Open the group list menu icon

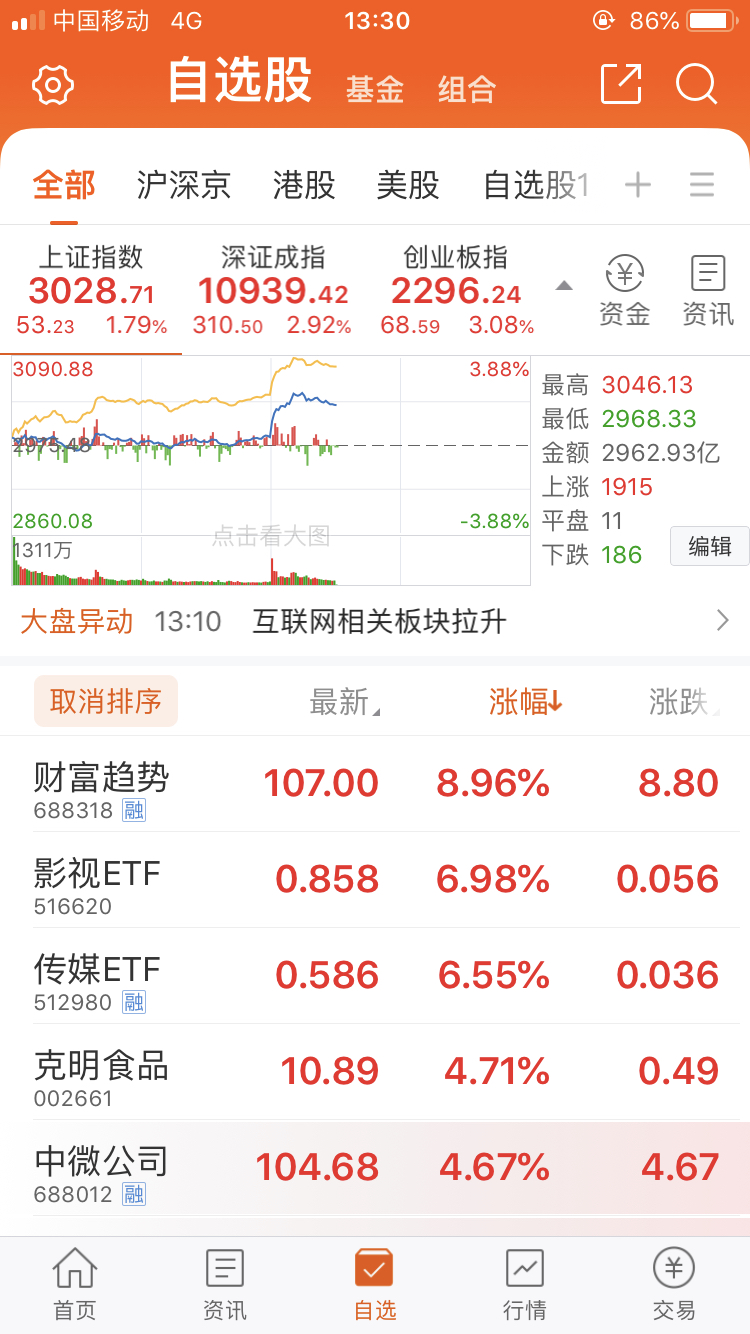[x=702, y=185]
